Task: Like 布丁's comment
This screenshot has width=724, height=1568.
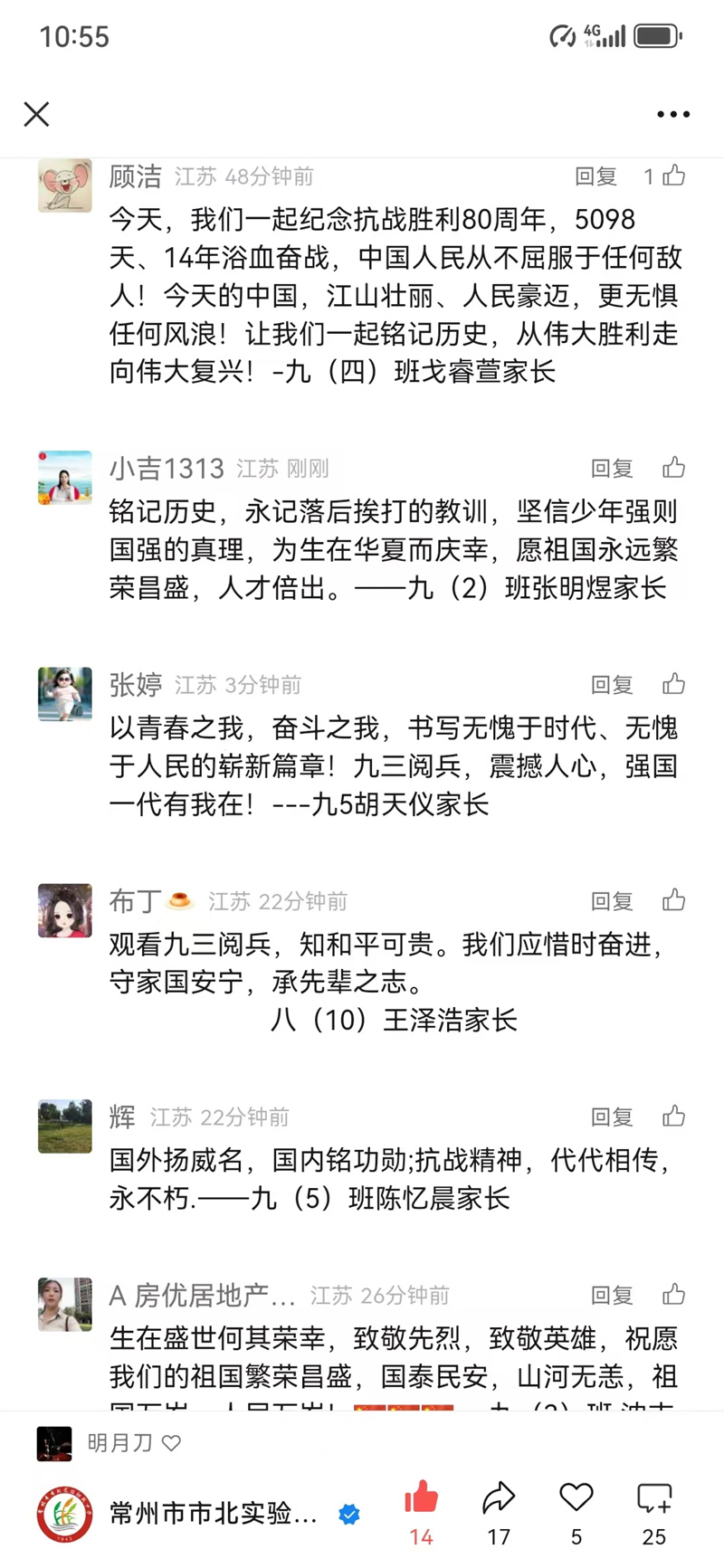Action: click(x=673, y=900)
